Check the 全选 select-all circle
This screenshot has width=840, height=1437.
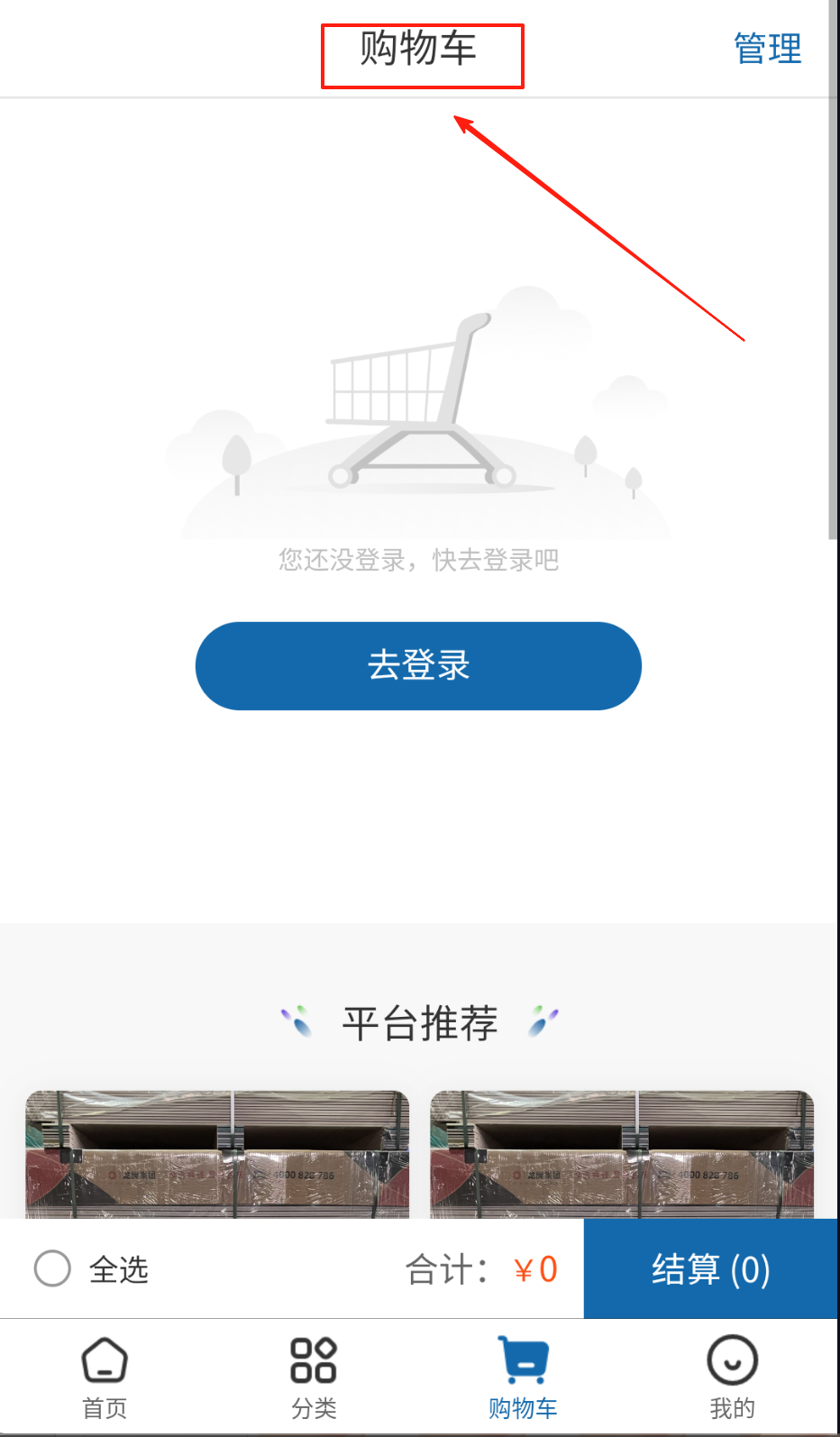(52, 1268)
